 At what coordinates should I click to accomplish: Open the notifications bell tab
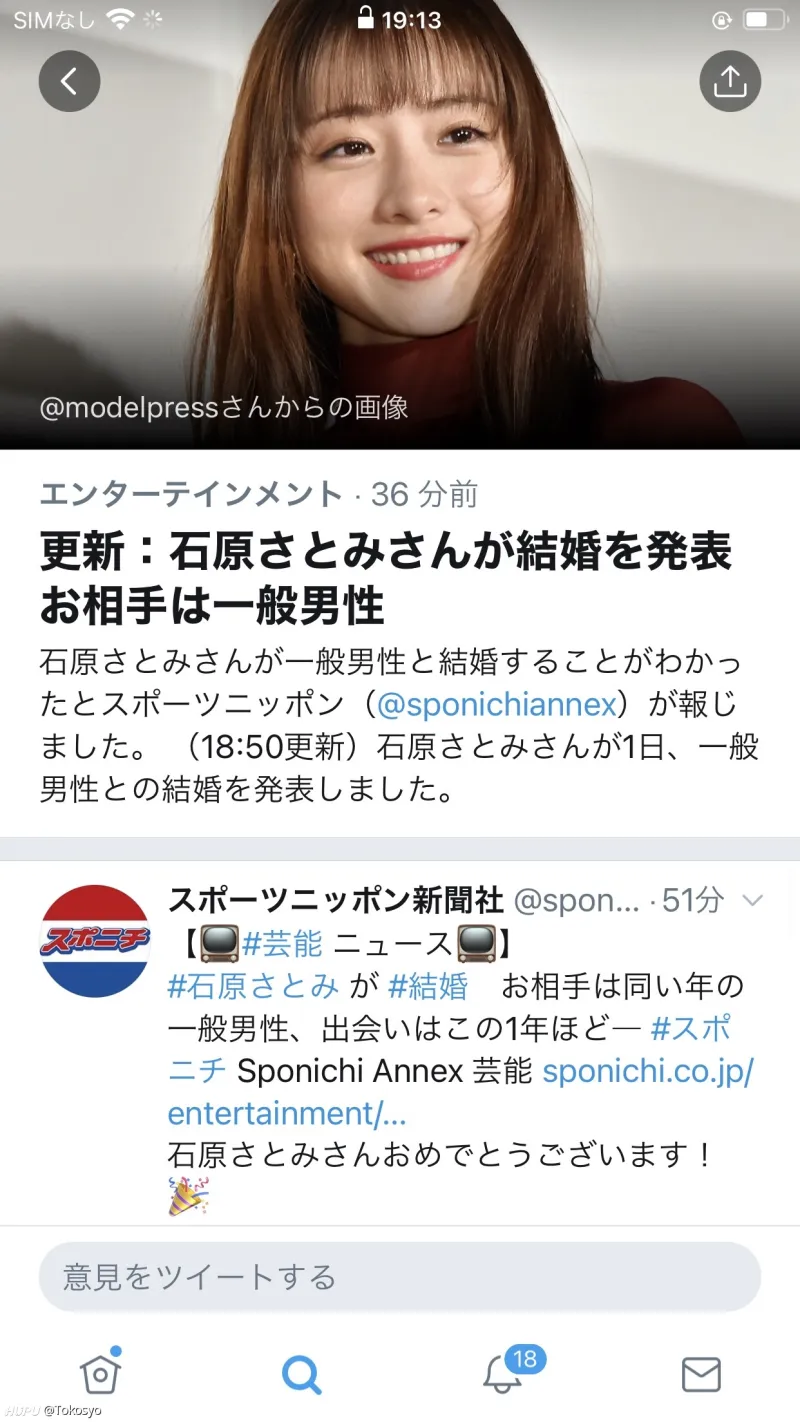tap(502, 1375)
